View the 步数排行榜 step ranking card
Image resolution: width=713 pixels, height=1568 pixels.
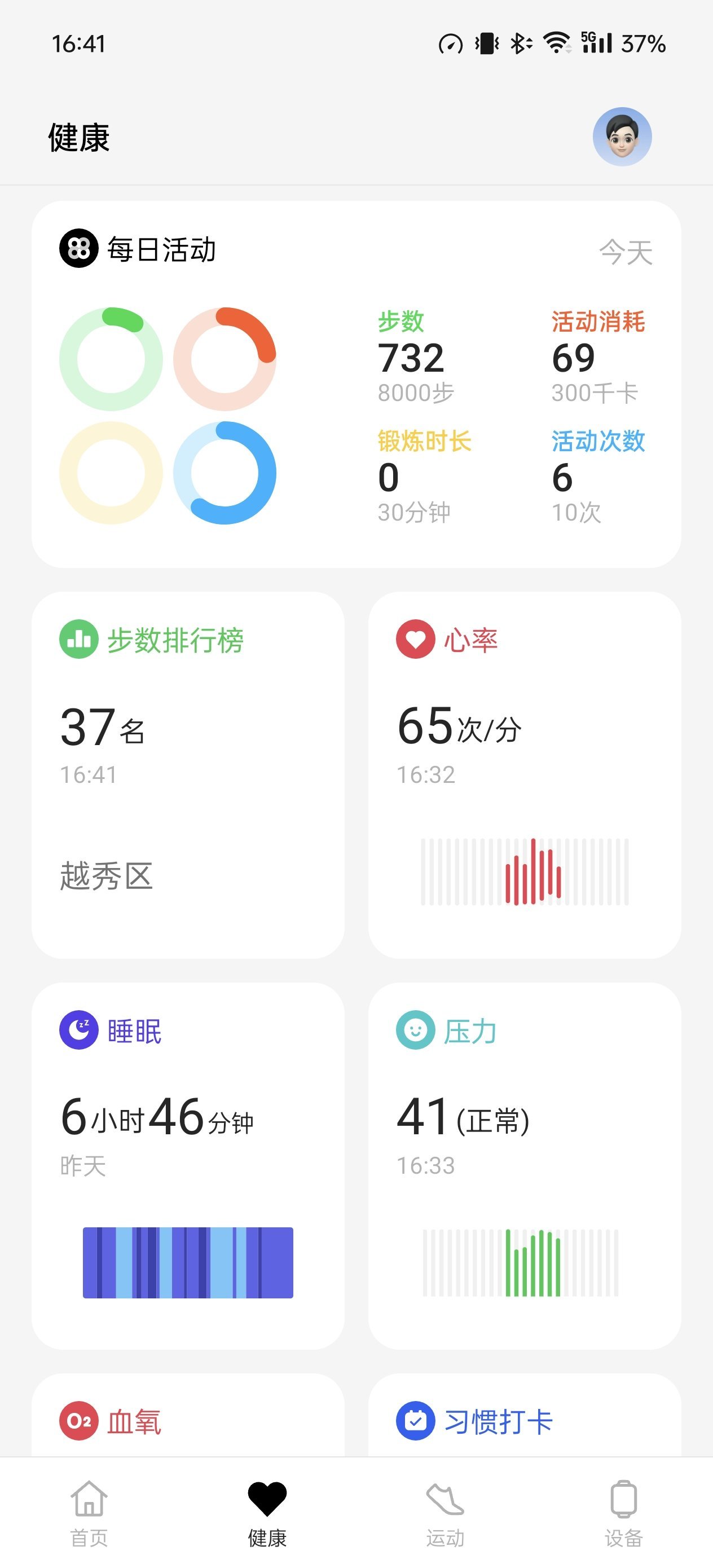point(187,774)
